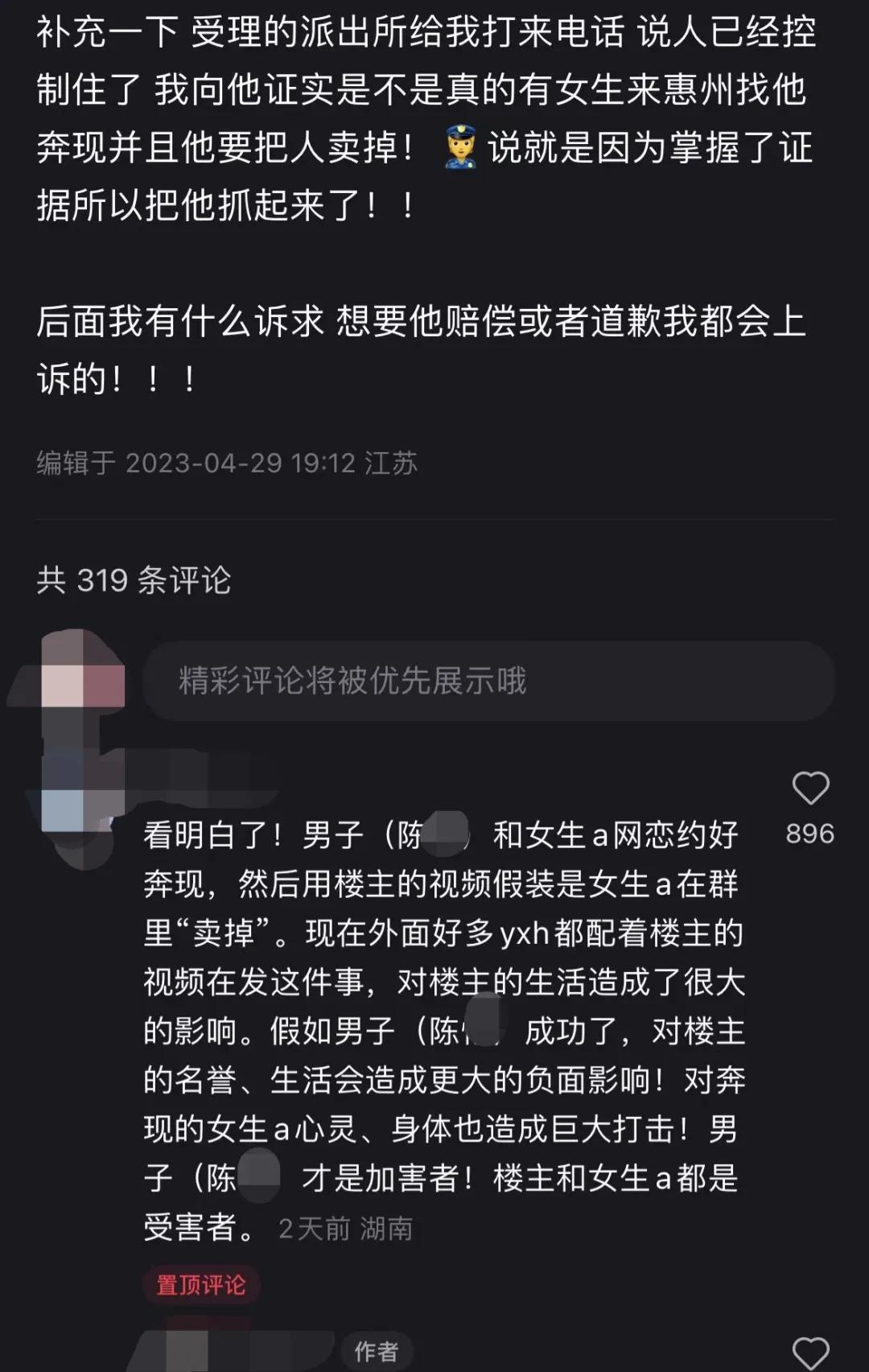This screenshot has height=1372, width=869.
Task: Tap the 作者 author tag
Action: click(x=377, y=1348)
